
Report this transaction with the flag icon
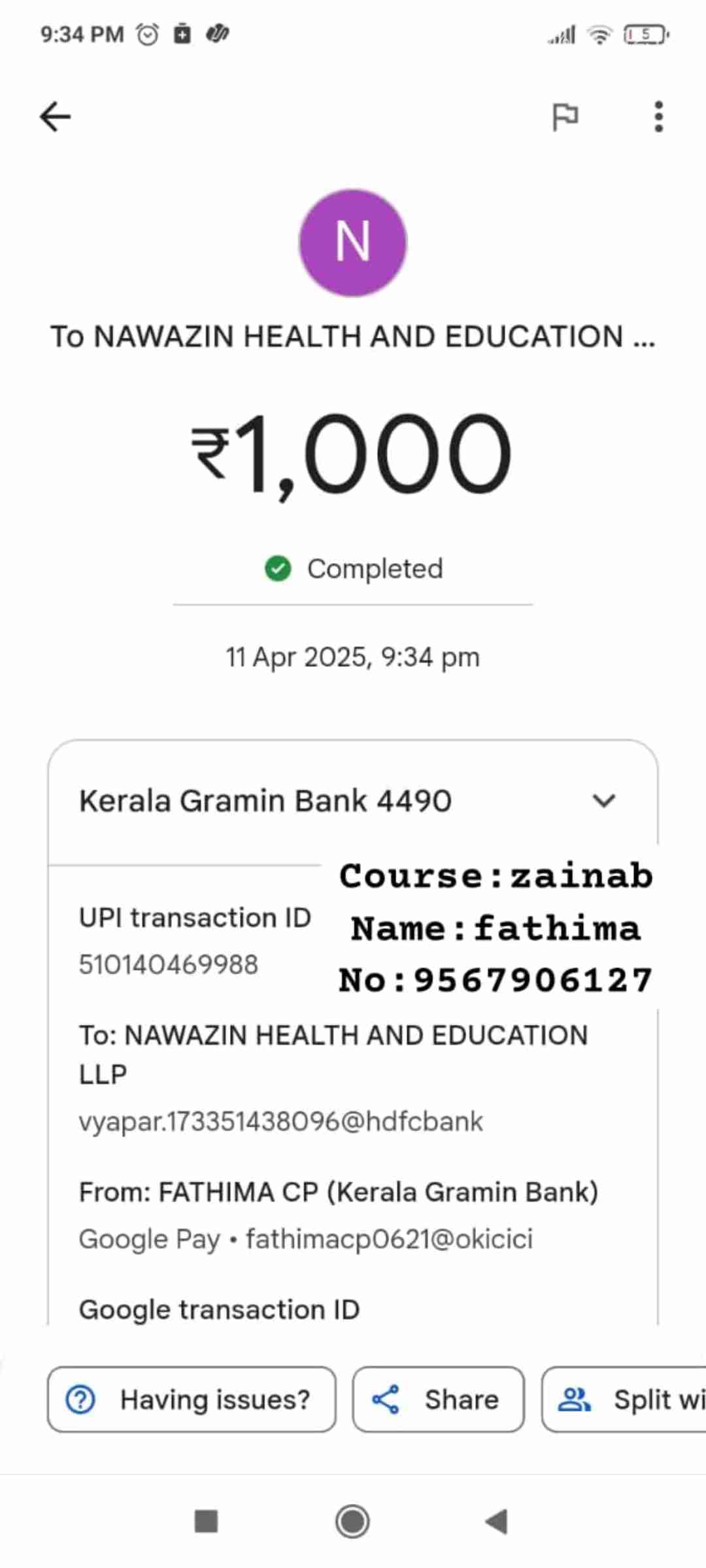(565, 117)
